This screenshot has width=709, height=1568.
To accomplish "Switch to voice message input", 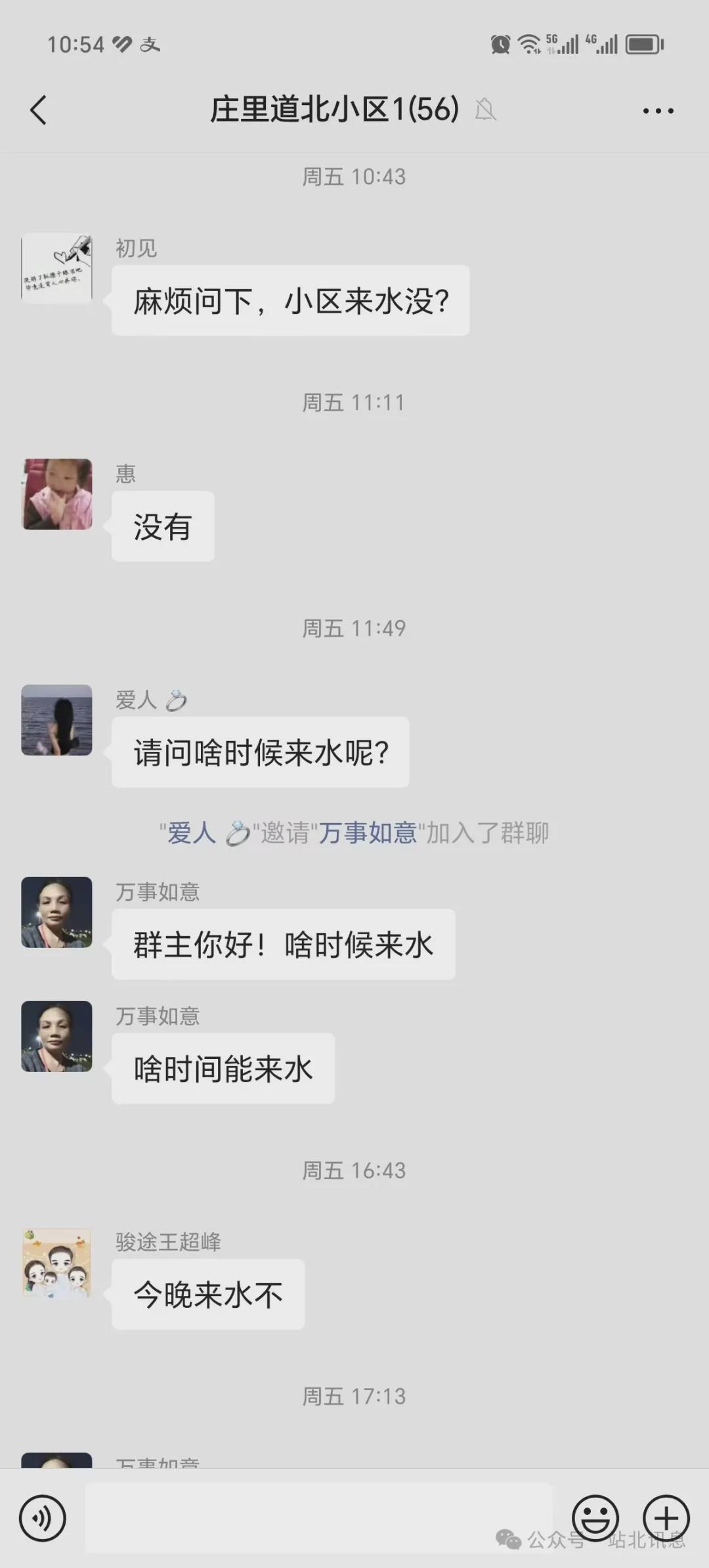I will point(43,1518).
